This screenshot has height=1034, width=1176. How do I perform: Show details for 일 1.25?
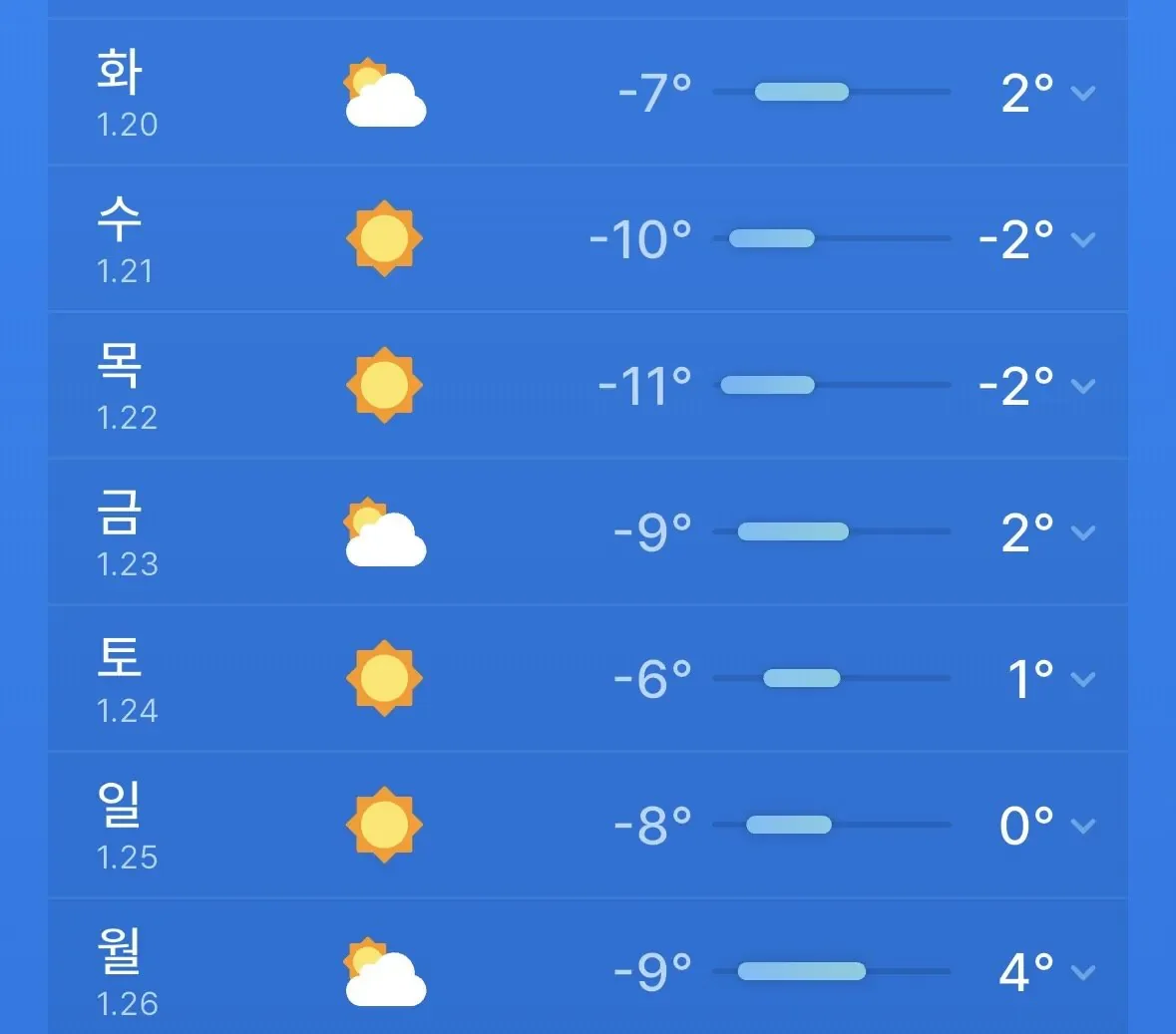point(1082,827)
